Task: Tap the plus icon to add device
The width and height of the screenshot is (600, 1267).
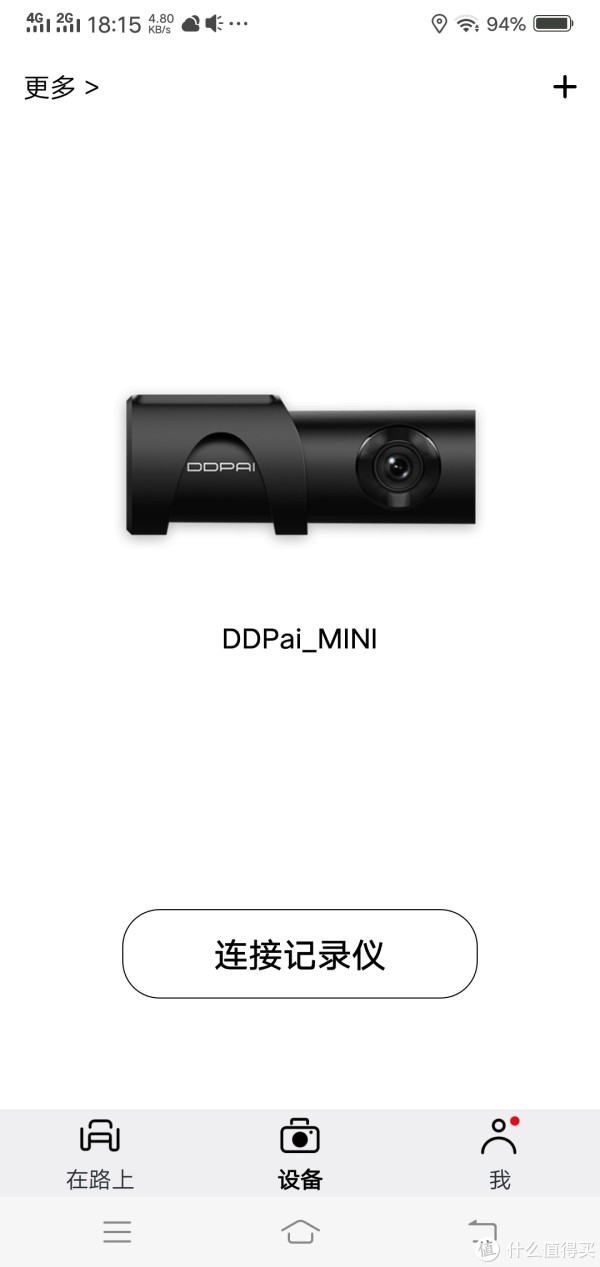Action: click(x=565, y=87)
